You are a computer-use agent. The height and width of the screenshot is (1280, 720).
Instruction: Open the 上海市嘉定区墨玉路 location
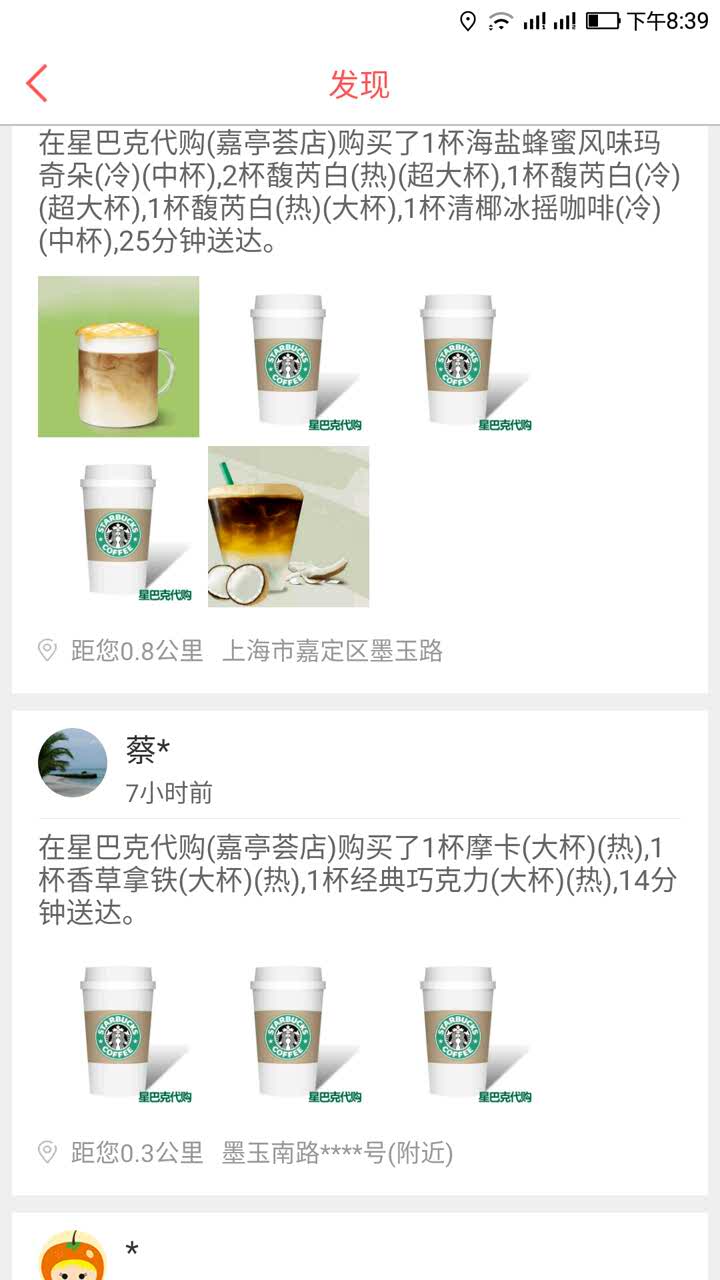331,652
